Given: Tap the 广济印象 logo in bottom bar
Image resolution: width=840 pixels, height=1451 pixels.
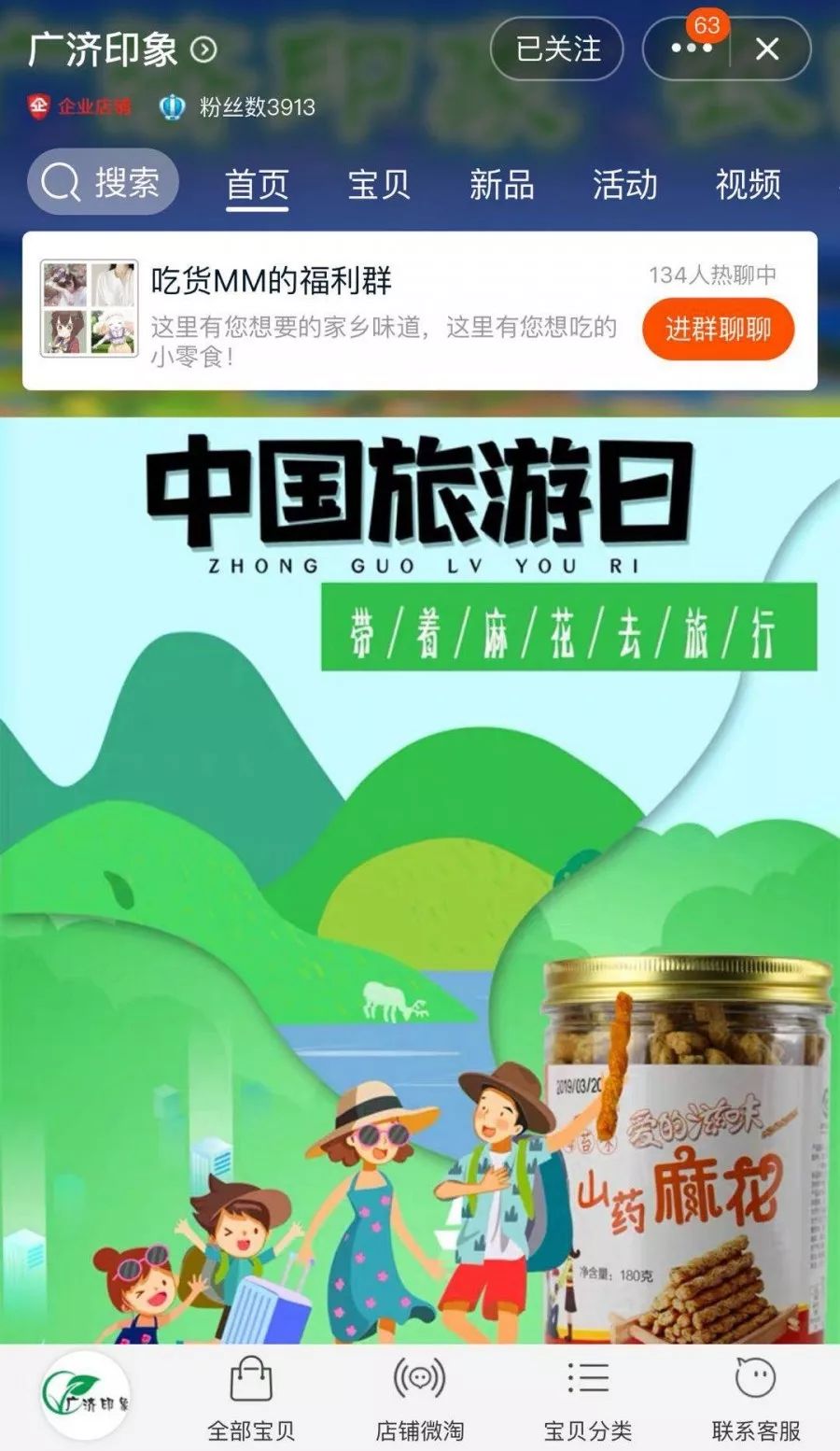Looking at the screenshot, I should pyautogui.click(x=85, y=1396).
